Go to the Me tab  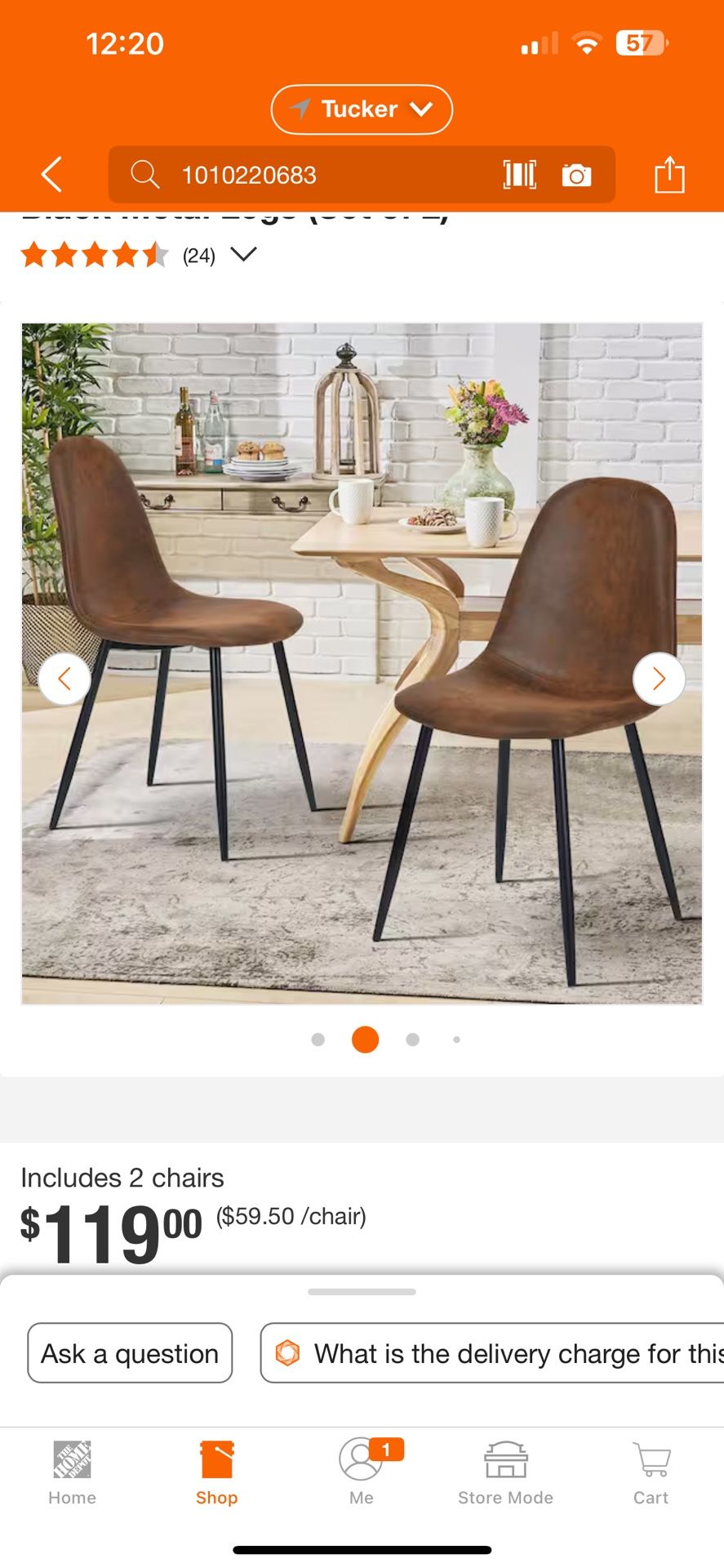point(362,1472)
